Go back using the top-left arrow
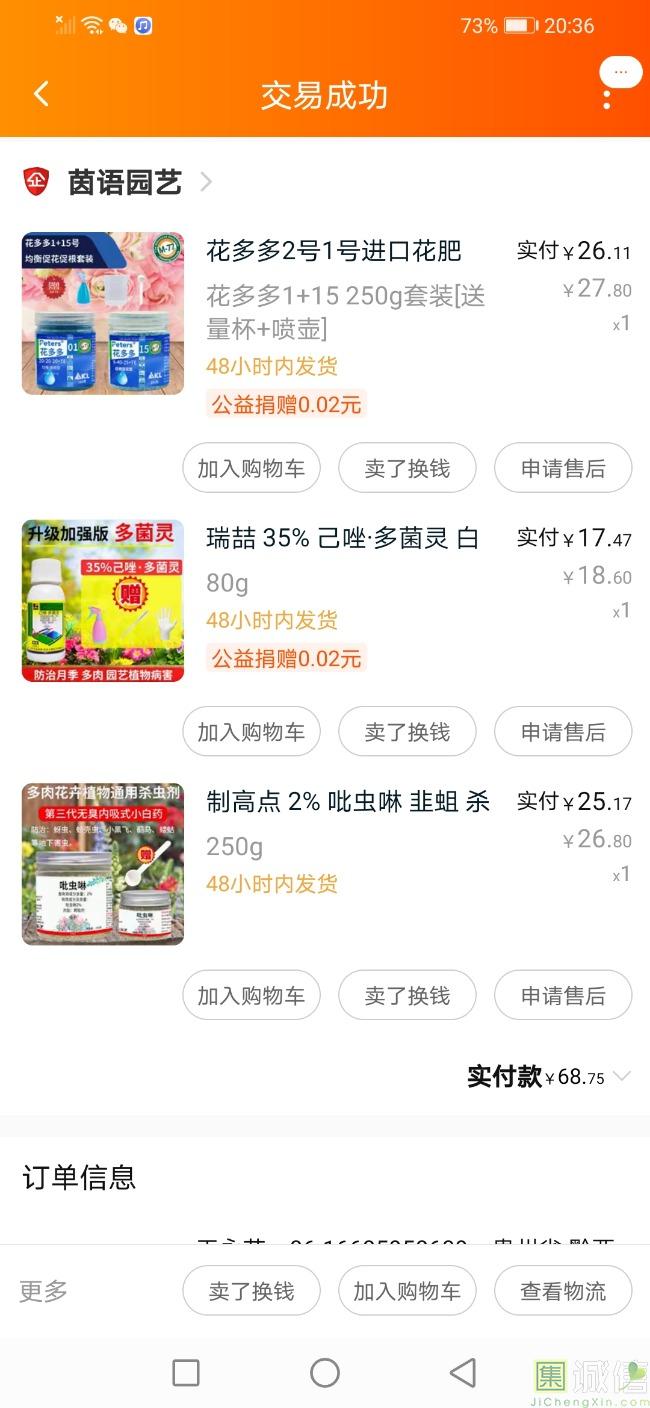Screen dimensions: 650x1408 (x=41, y=95)
